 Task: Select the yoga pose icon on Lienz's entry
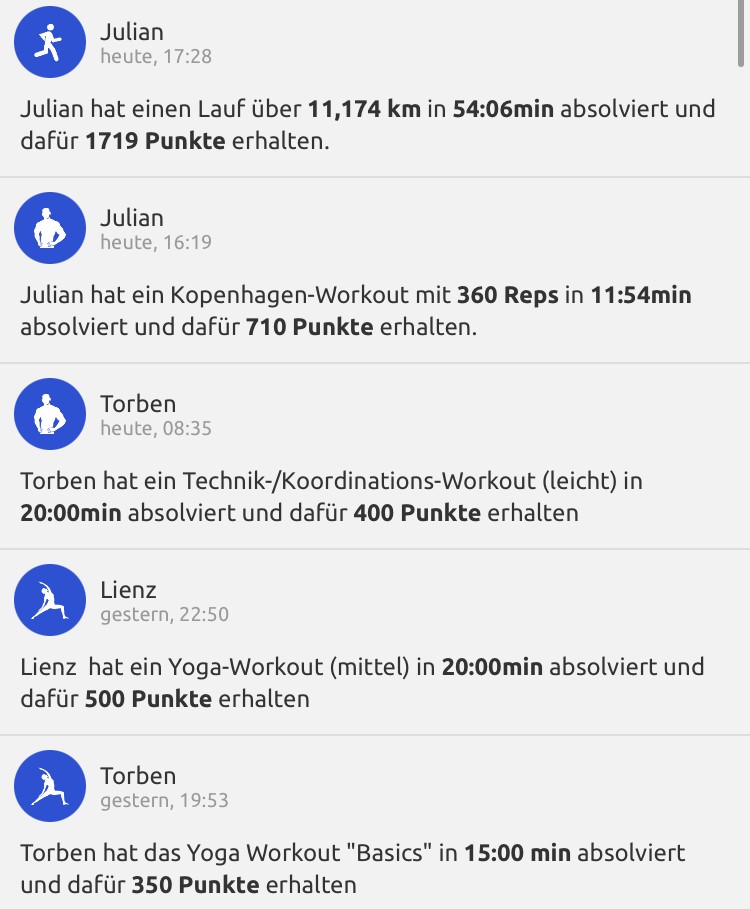coord(50,600)
